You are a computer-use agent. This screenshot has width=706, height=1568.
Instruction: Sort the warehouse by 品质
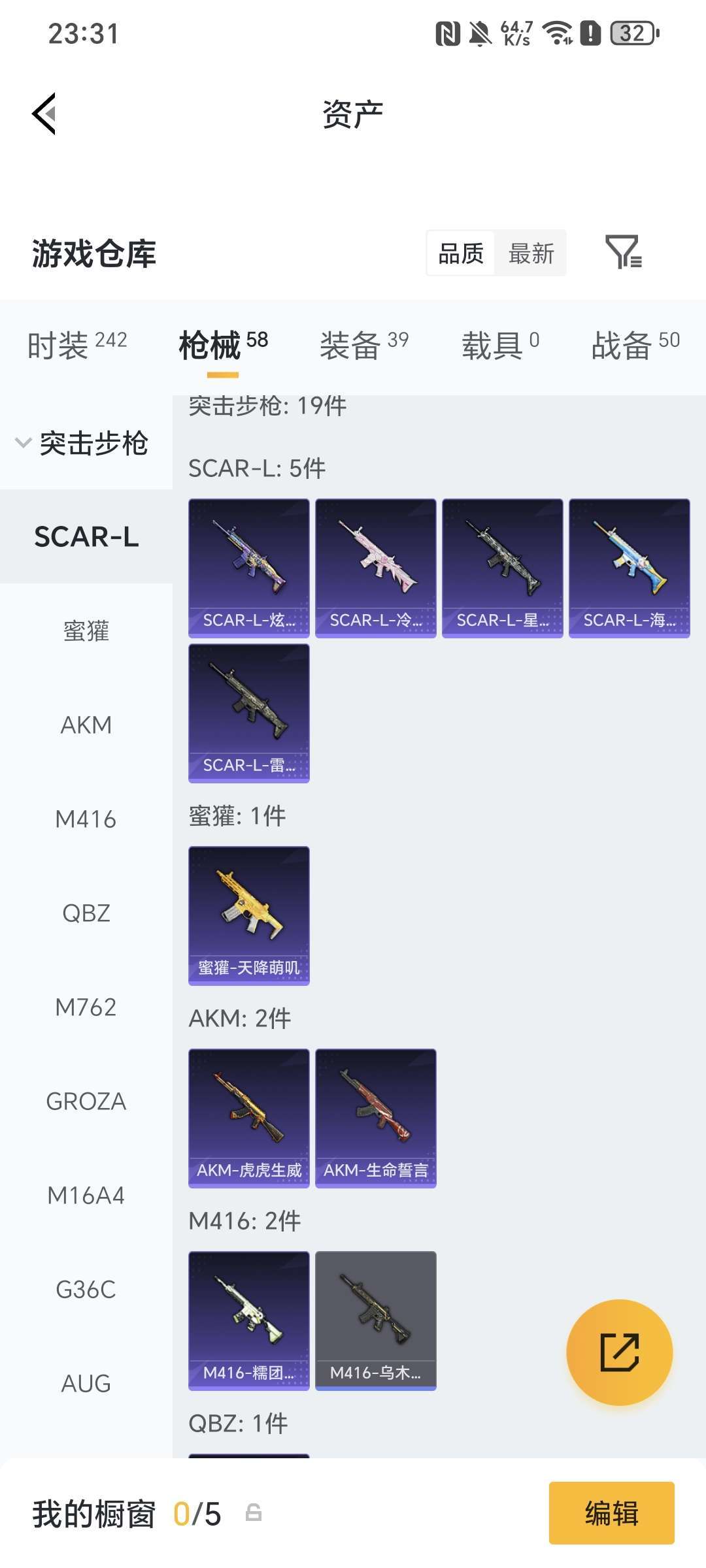[x=461, y=253]
